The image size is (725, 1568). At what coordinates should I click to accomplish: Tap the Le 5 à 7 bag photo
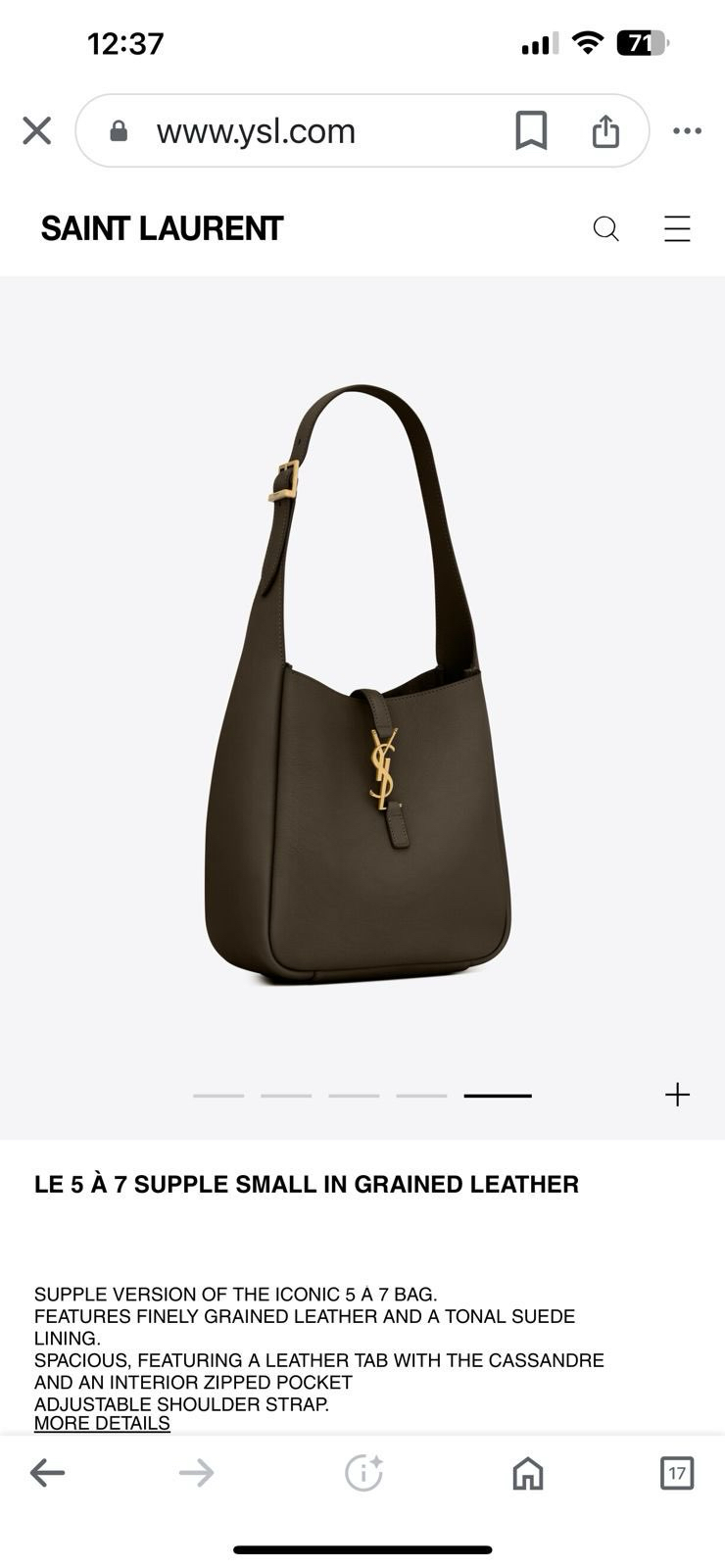(362, 686)
